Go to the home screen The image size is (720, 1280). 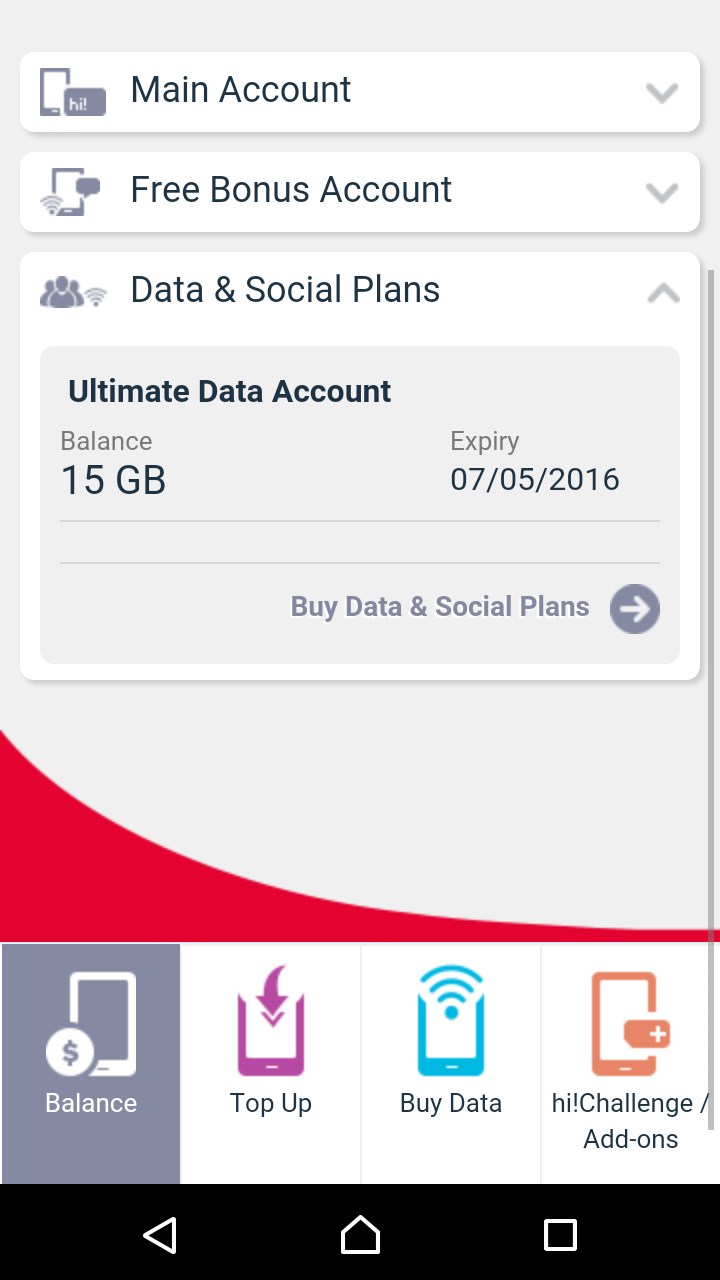click(x=360, y=1235)
